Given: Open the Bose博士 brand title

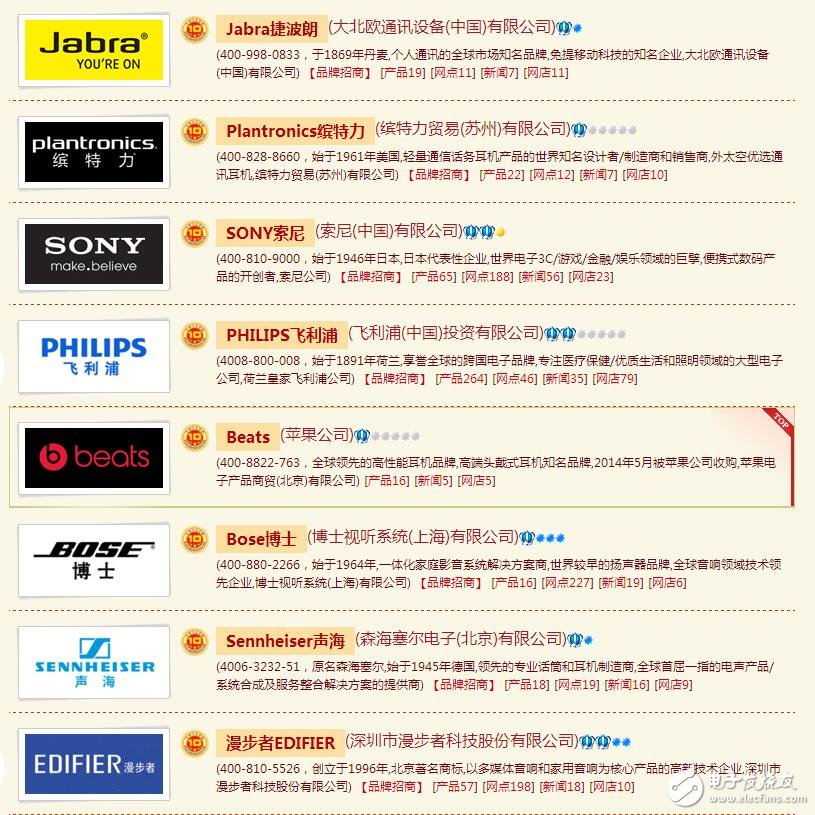Looking at the screenshot, I should [260, 538].
